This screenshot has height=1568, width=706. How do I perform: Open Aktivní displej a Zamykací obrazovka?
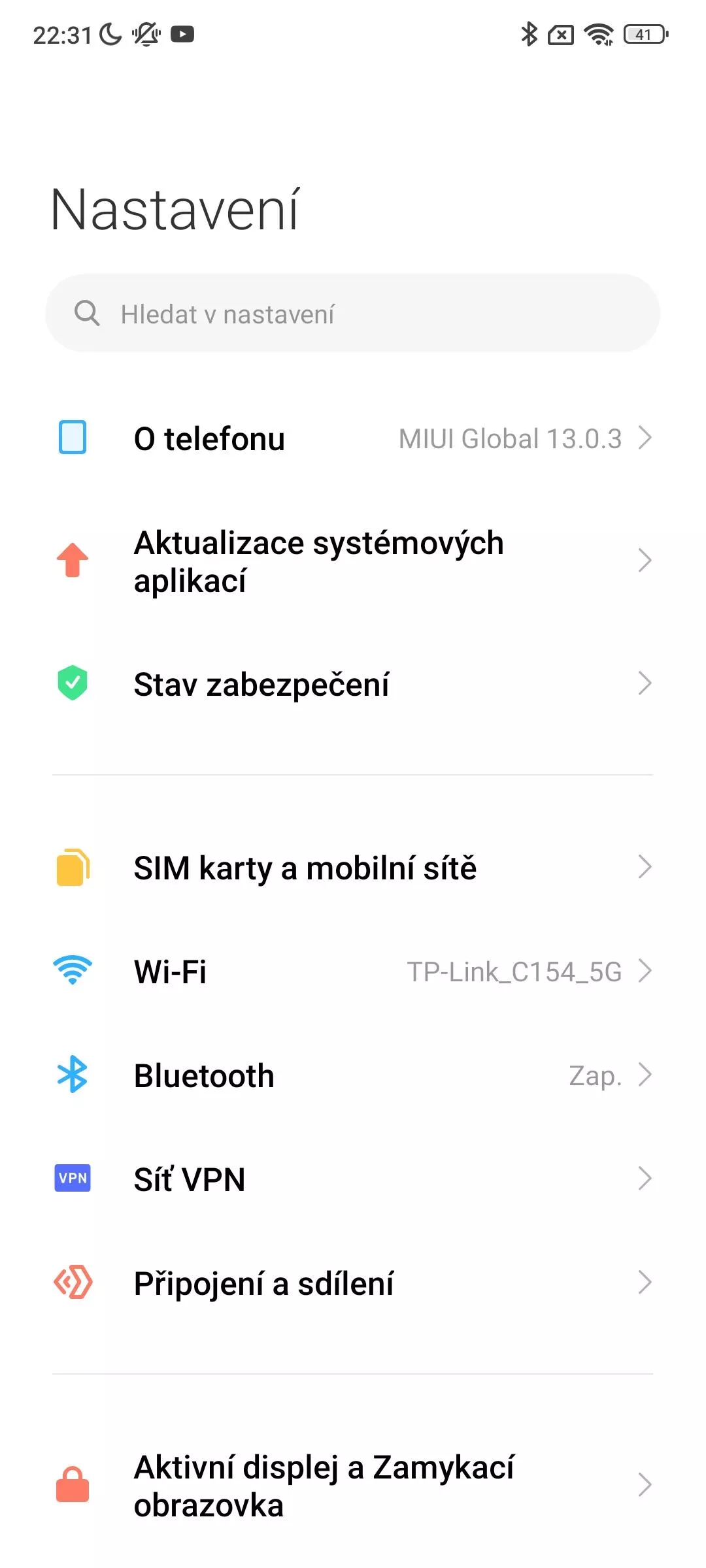tap(352, 1486)
